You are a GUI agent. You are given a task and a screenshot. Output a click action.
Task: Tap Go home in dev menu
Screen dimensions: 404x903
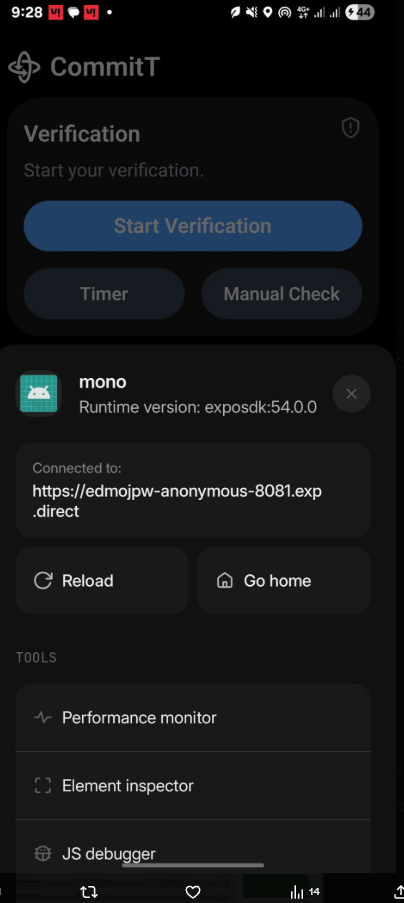tap(284, 580)
